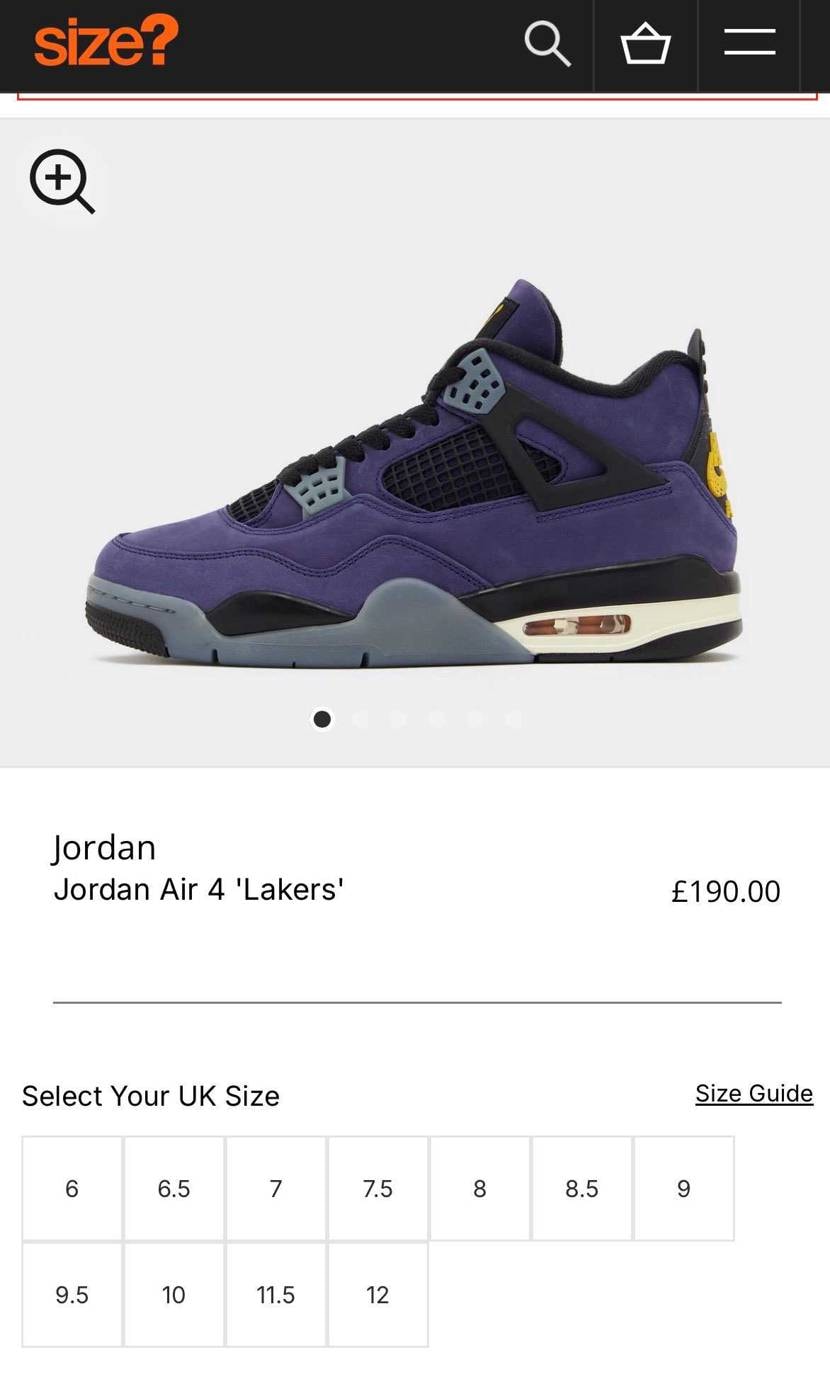Pick UK size 9
The width and height of the screenshot is (830, 1379).
click(x=684, y=1188)
